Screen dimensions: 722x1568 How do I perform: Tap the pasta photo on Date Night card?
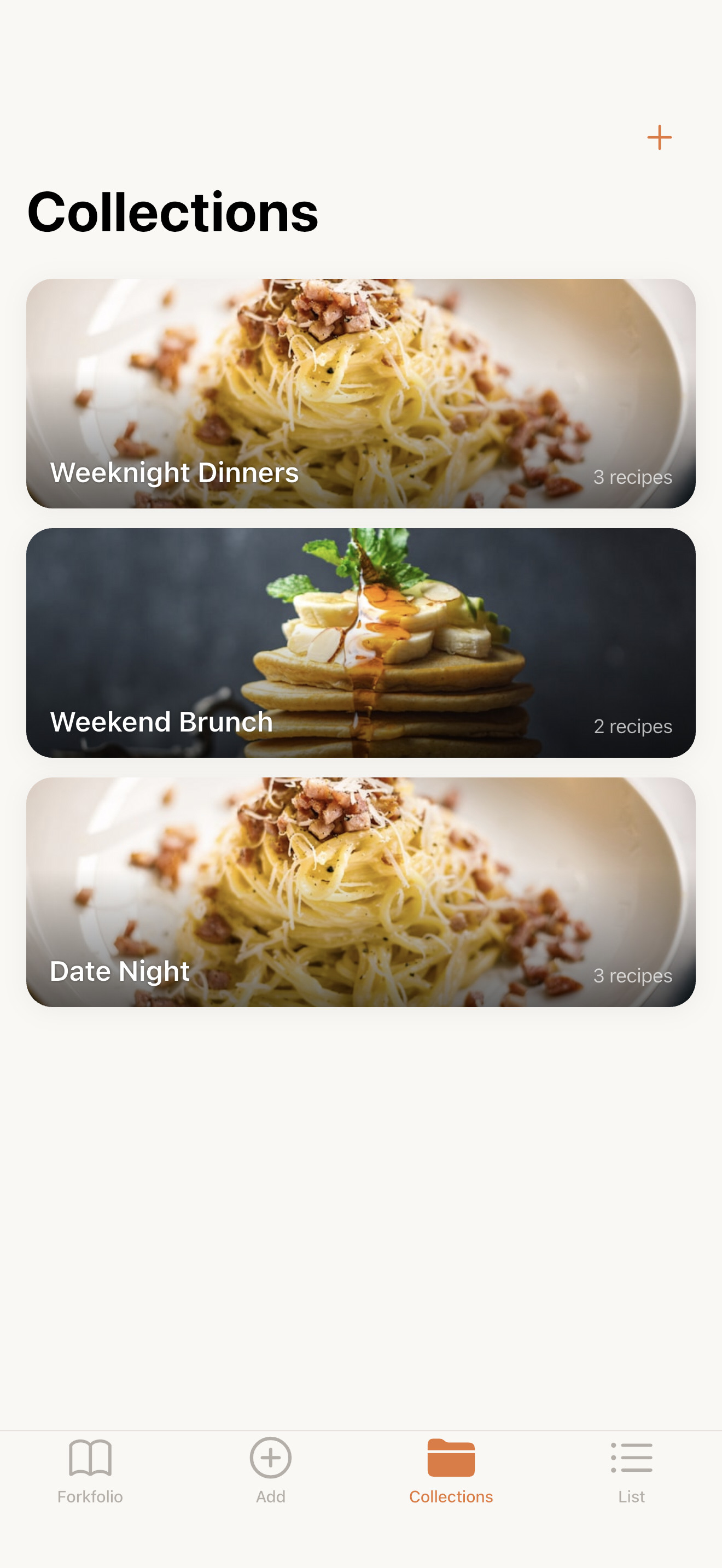point(360,870)
